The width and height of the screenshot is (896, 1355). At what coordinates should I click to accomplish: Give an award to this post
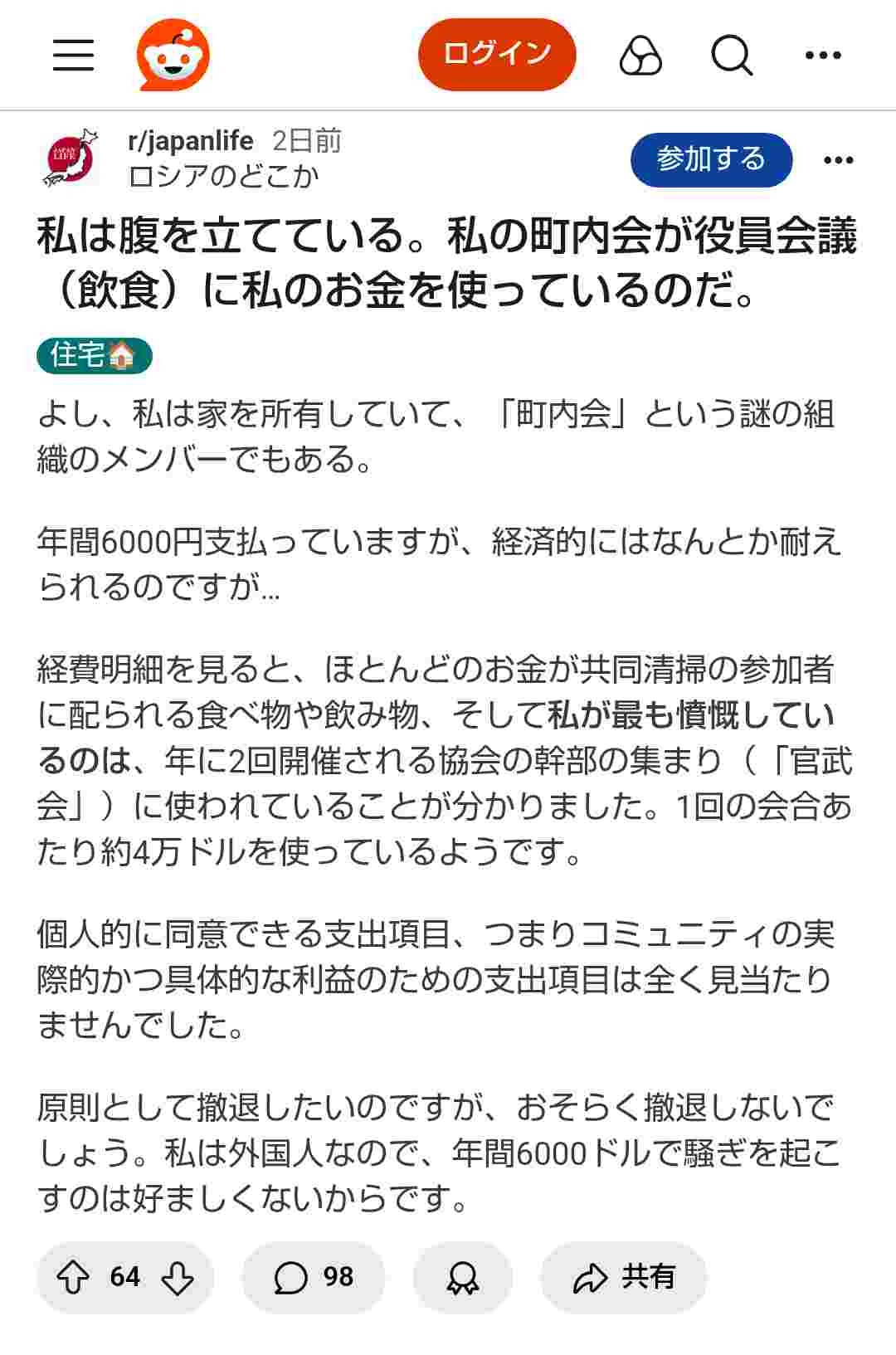click(462, 1278)
